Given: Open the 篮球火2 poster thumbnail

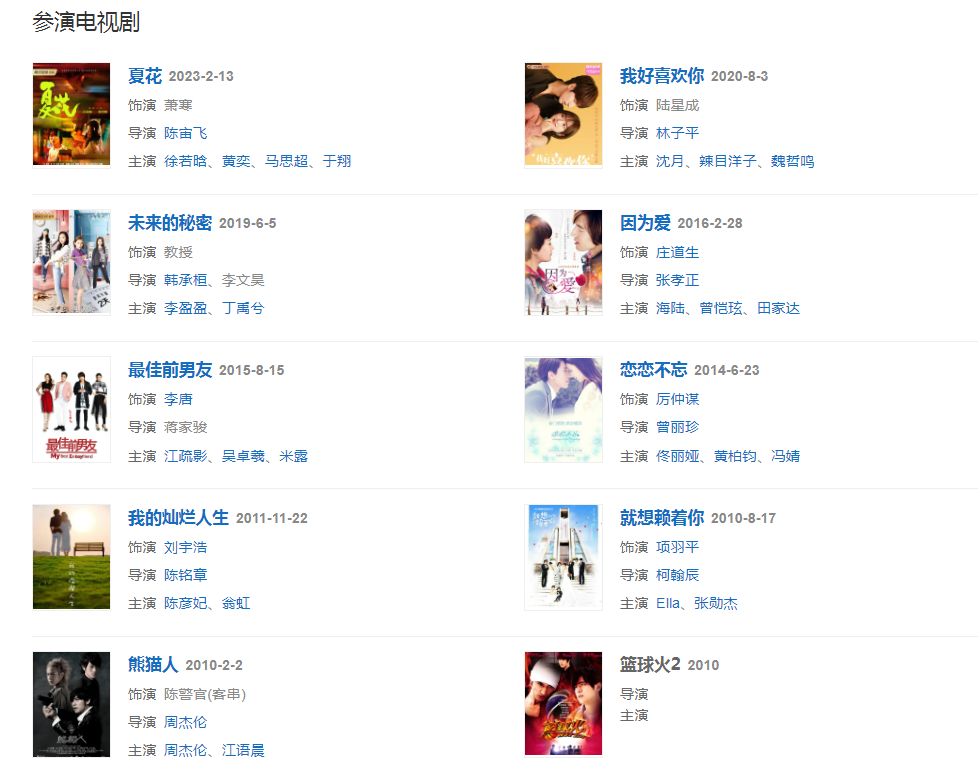Looking at the screenshot, I should [x=563, y=704].
